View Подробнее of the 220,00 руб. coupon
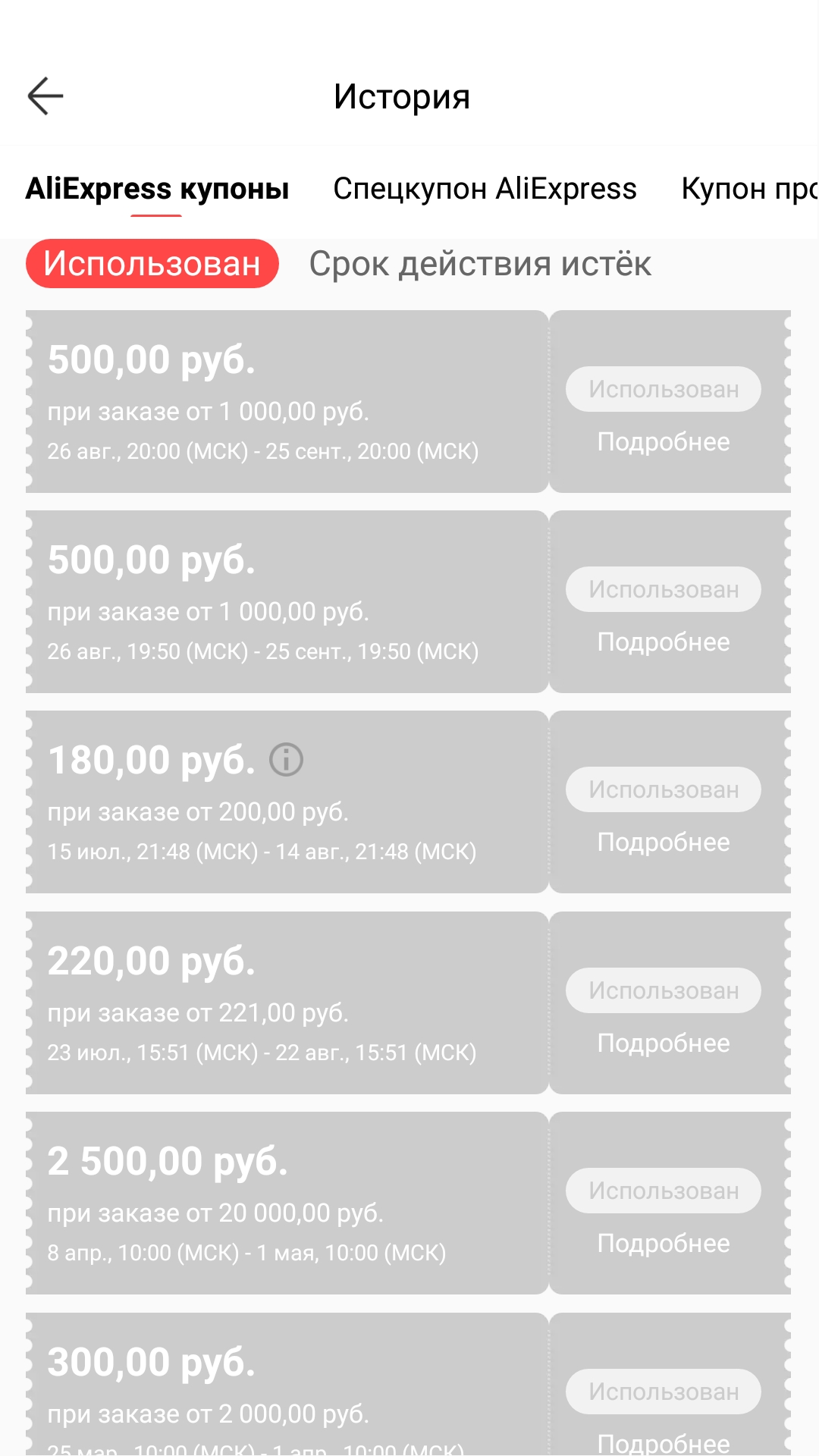 (x=664, y=1043)
